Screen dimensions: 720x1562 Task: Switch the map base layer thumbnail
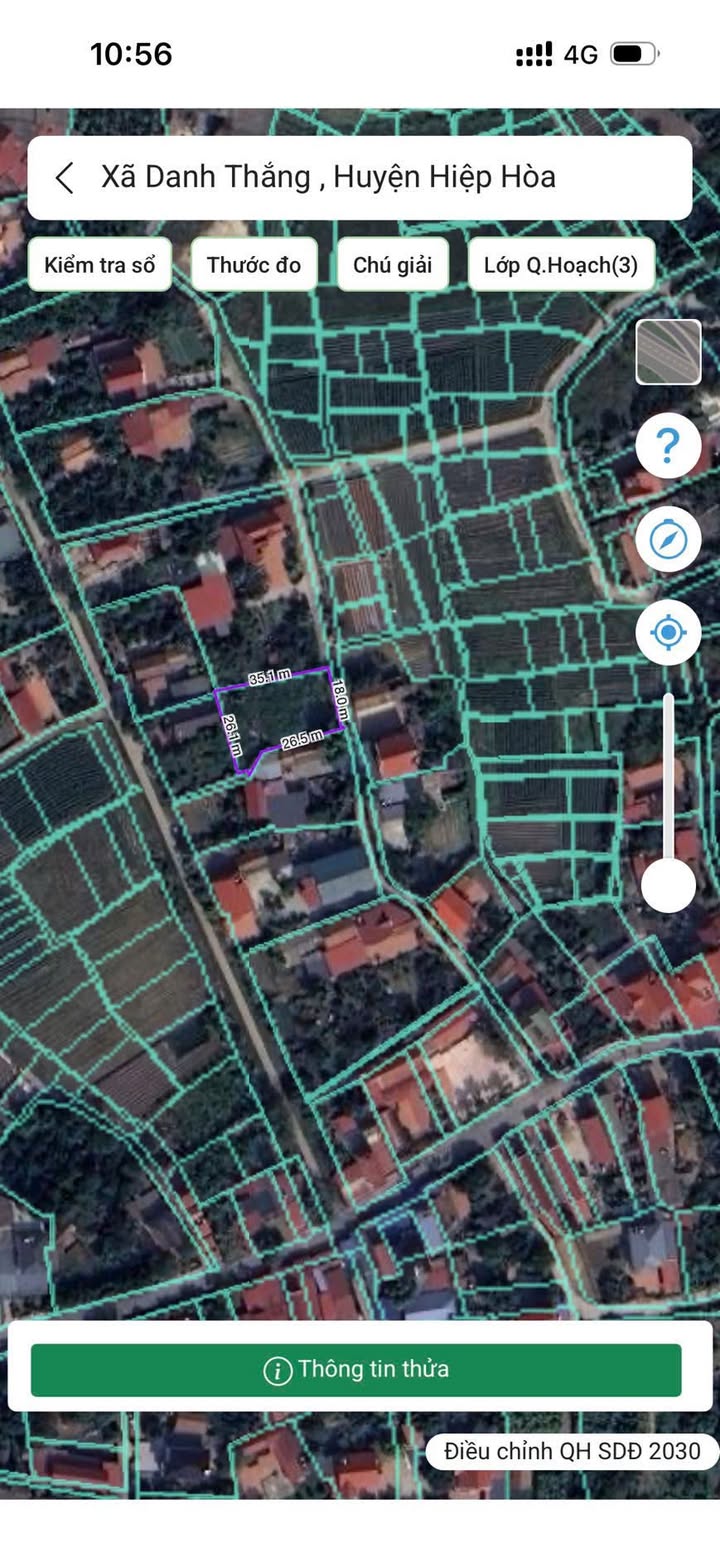pos(668,352)
